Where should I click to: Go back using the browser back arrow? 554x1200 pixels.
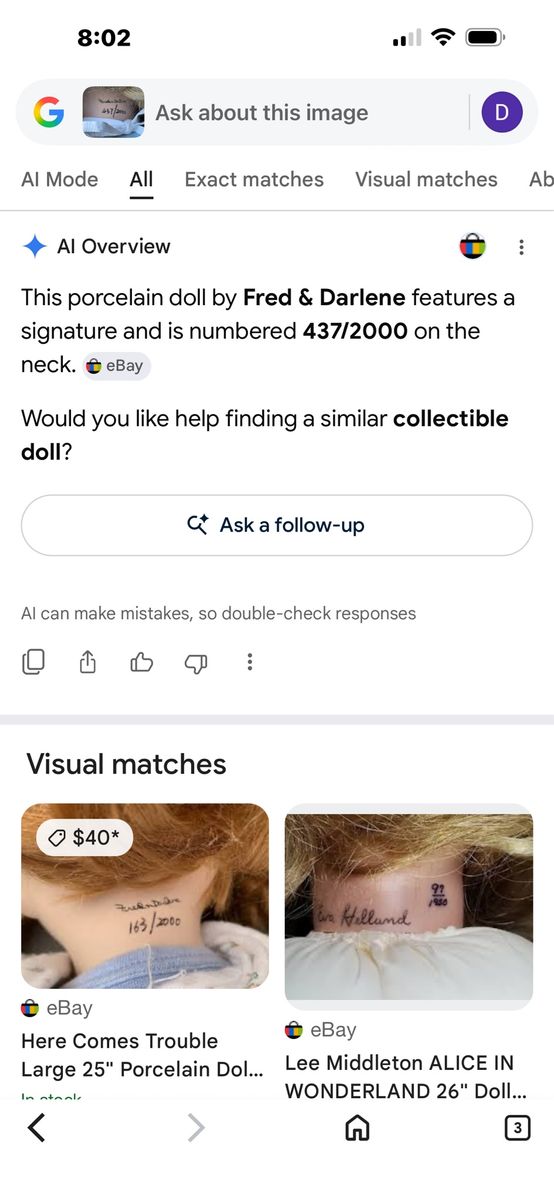(x=36, y=1128)
